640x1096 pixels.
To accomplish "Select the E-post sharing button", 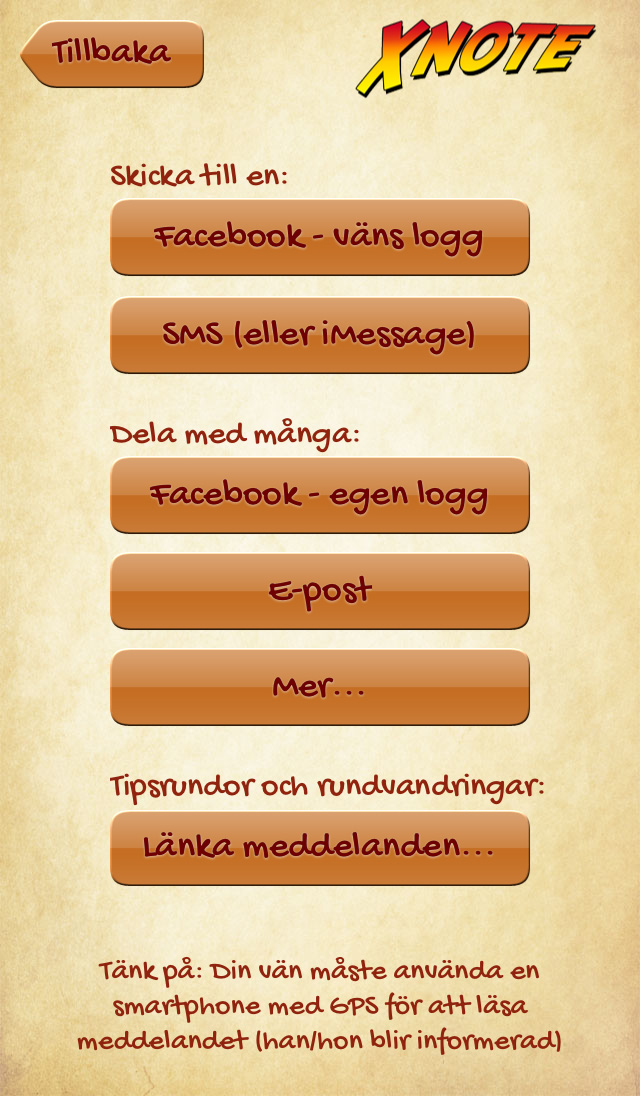I will point(319,591).
